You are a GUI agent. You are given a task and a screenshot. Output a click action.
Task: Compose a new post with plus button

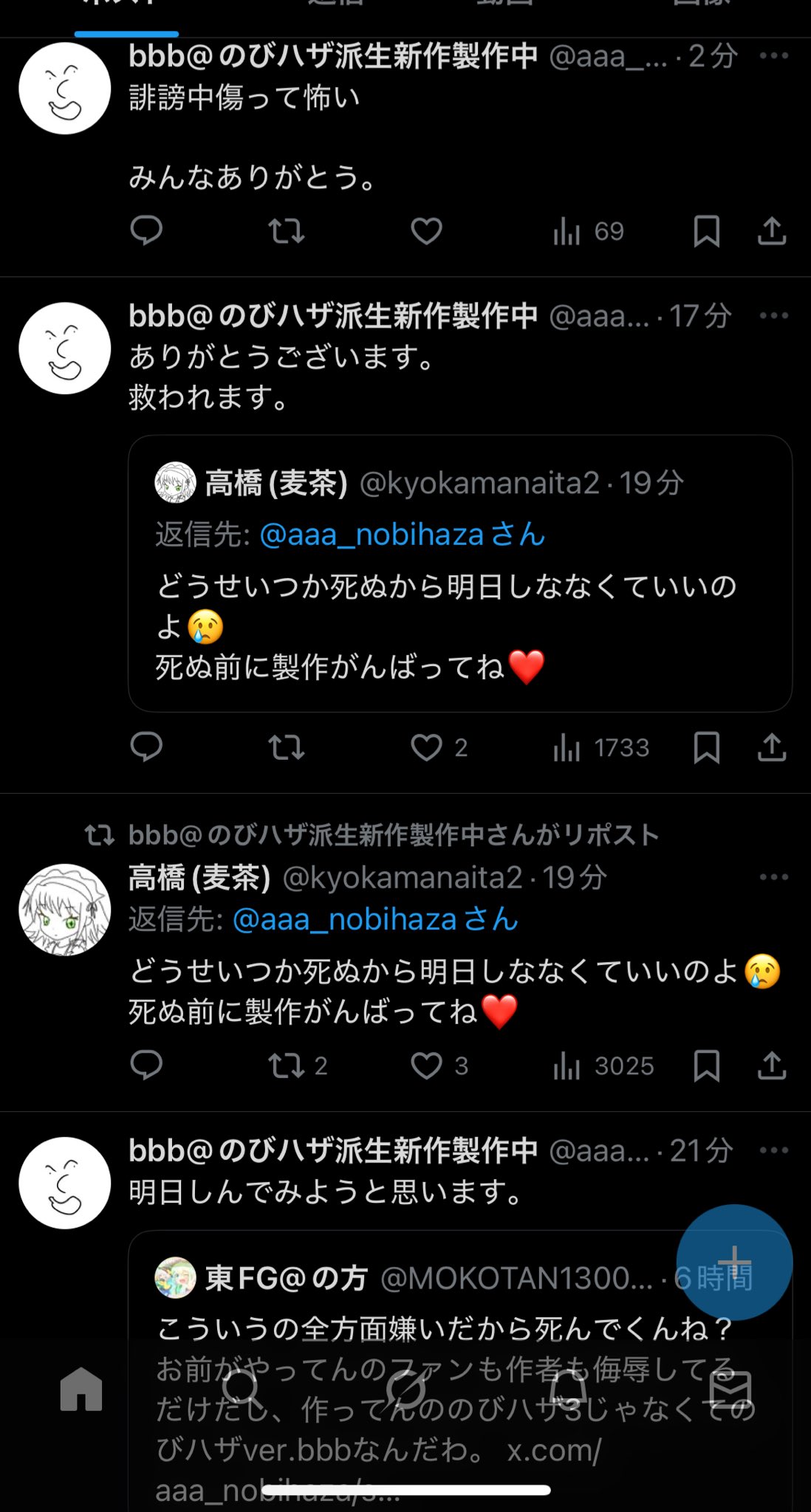coord(734,1262)
